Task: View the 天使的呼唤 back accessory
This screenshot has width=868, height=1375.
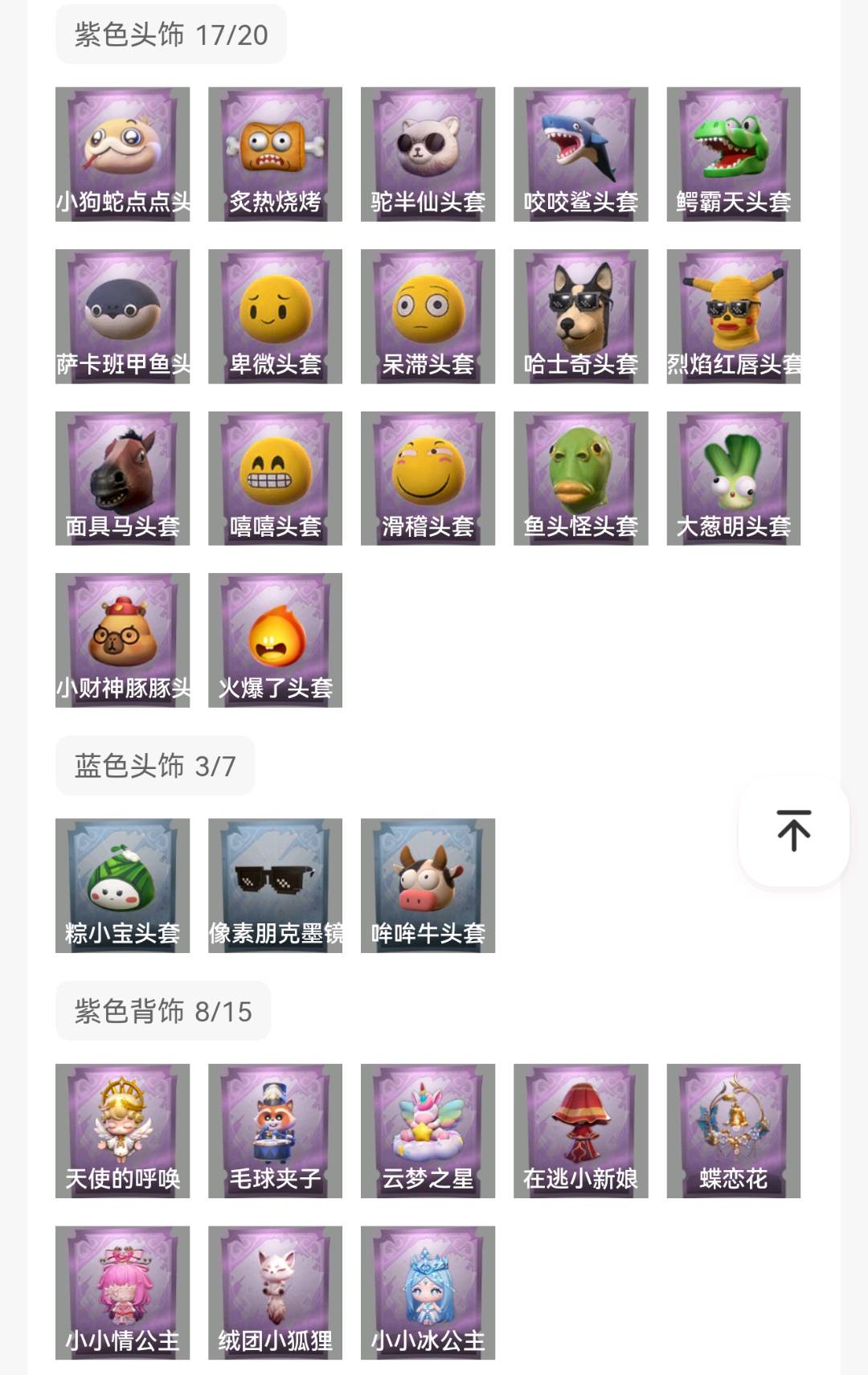Action: (x=122, y=1131)
